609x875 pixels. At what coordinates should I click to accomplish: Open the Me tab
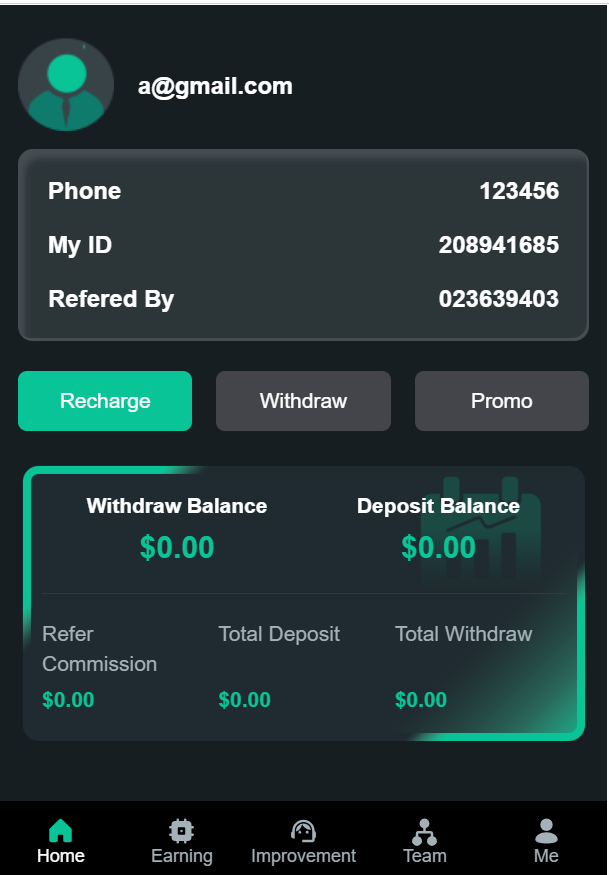click(x=546, y=841)
